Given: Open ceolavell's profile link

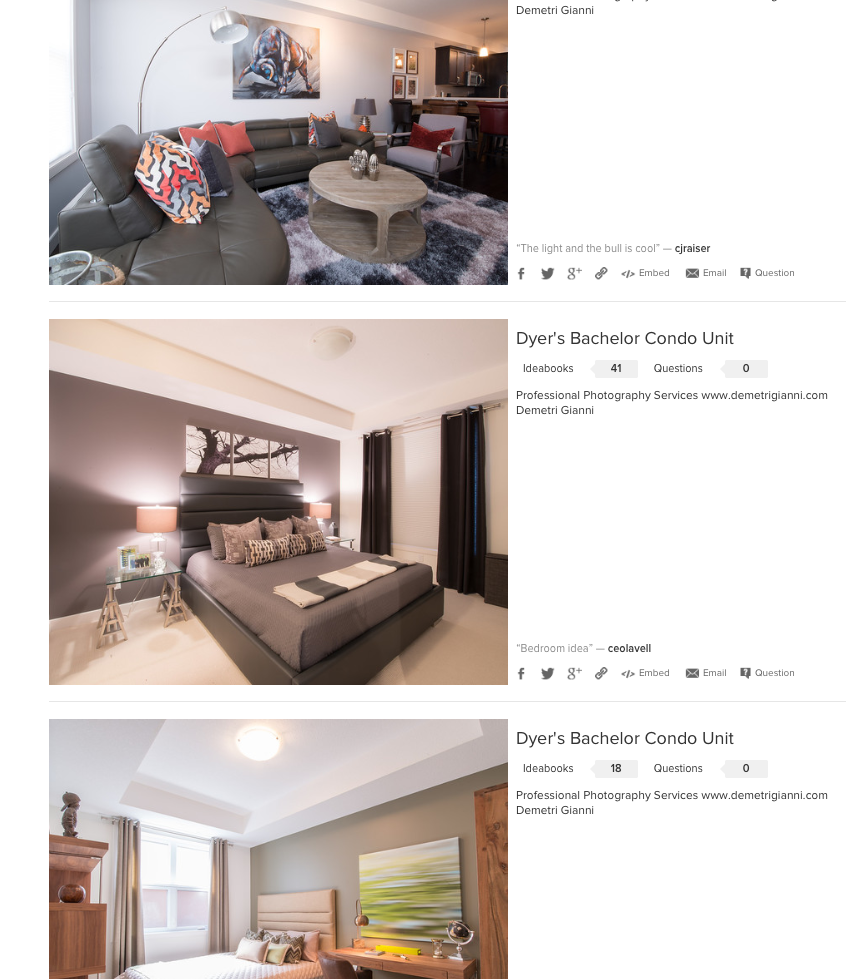Looking at the screenshot, I should coord(629,648).
